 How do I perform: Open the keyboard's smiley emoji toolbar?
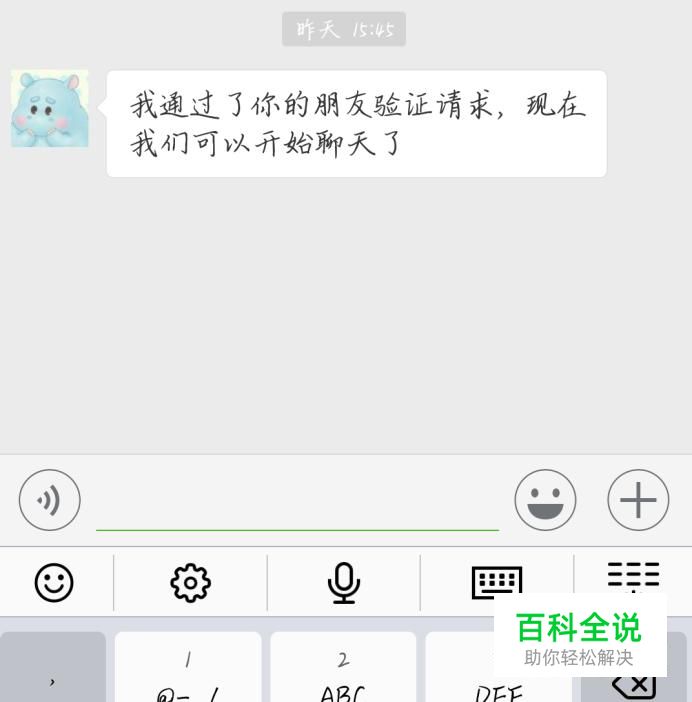[x=54, y=582]
